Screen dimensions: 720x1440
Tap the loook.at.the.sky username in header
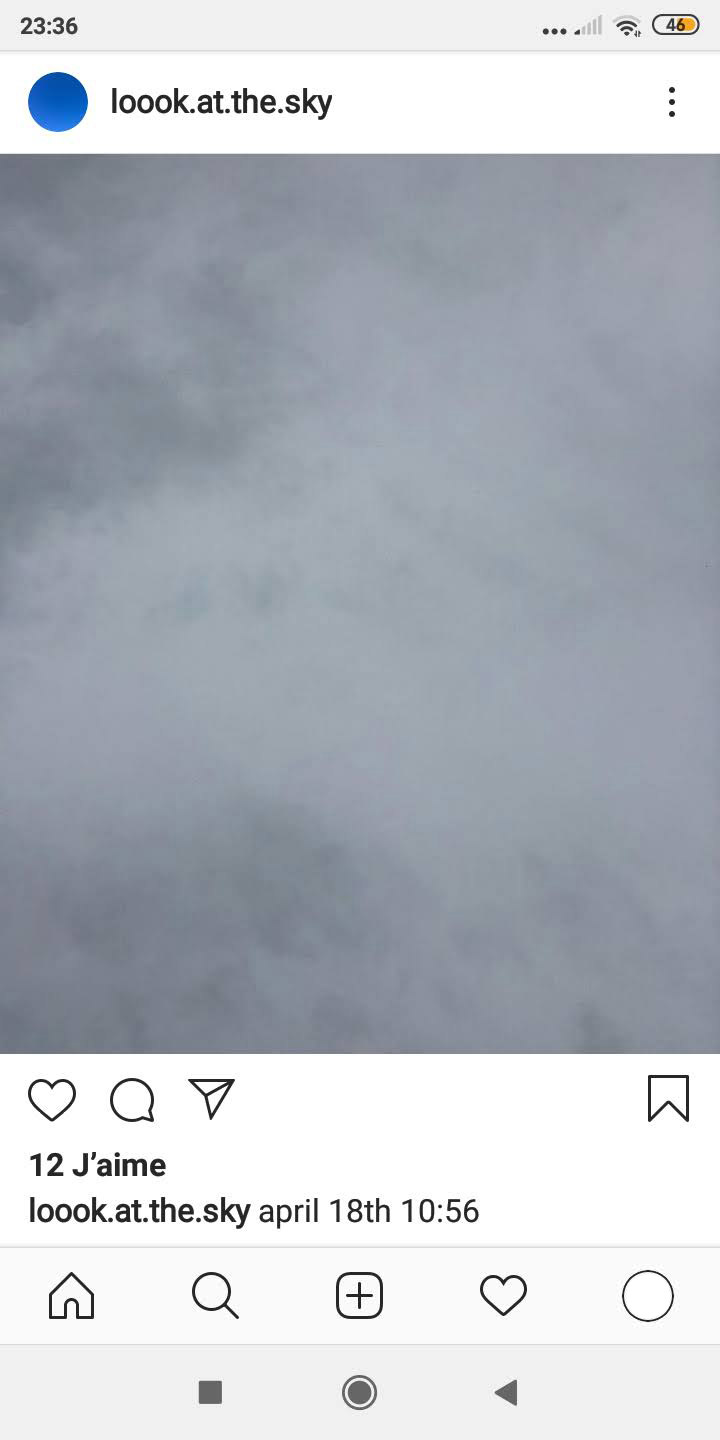click(221, 102)
